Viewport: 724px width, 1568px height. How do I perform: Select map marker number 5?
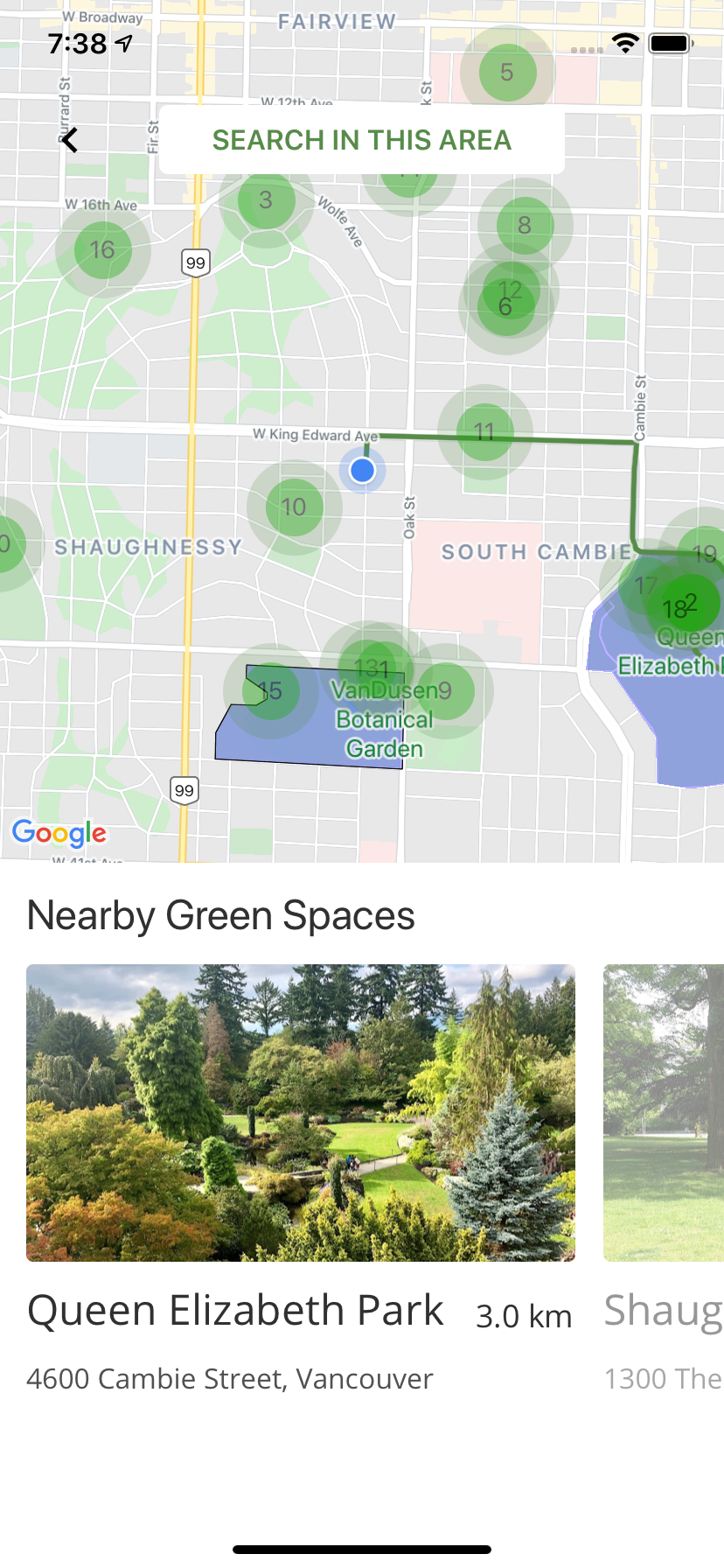(507, 73)
